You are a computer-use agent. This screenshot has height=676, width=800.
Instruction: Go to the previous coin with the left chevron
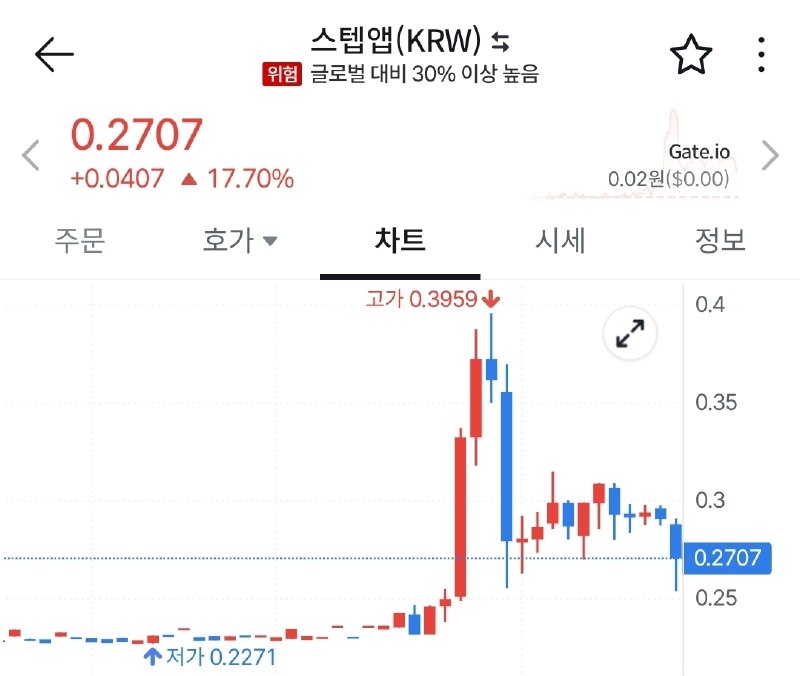31,155
